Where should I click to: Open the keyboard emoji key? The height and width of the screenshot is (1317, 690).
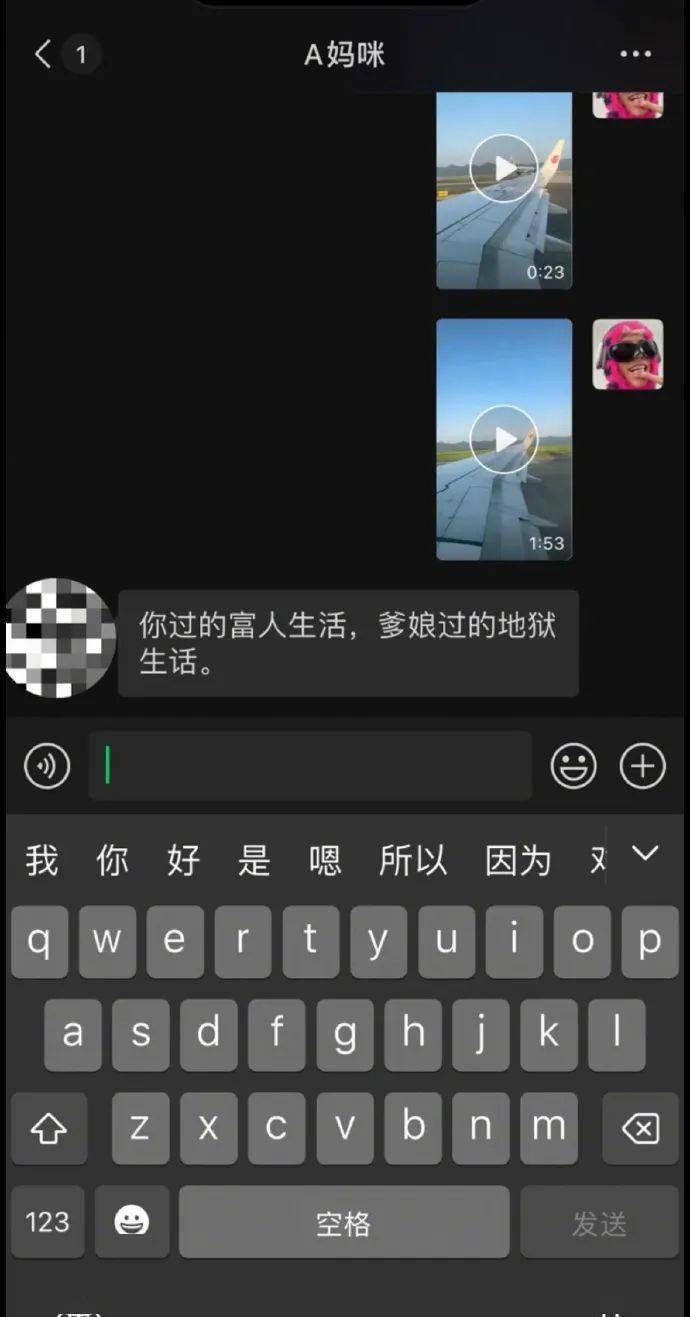pos(132,1222)
